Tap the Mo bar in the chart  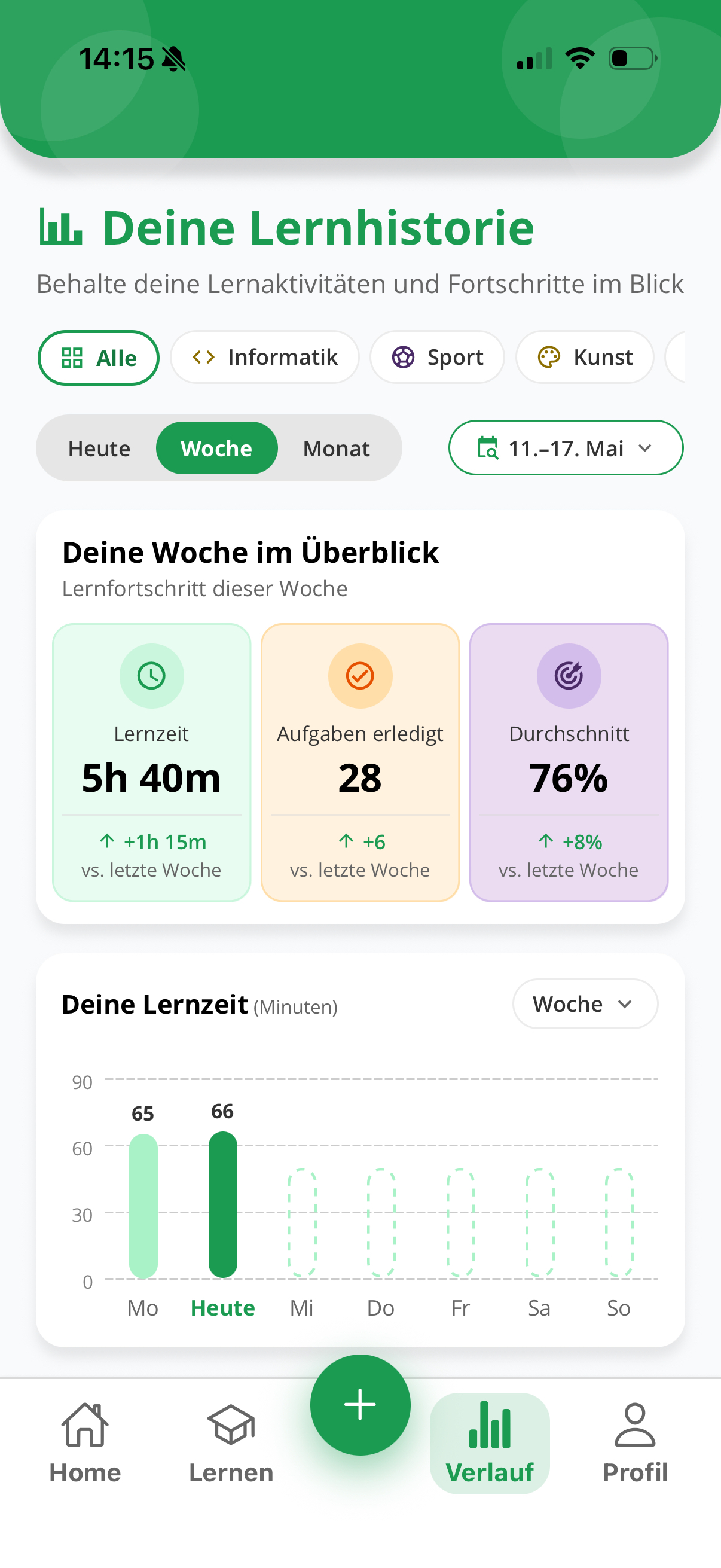point(143,1206)
